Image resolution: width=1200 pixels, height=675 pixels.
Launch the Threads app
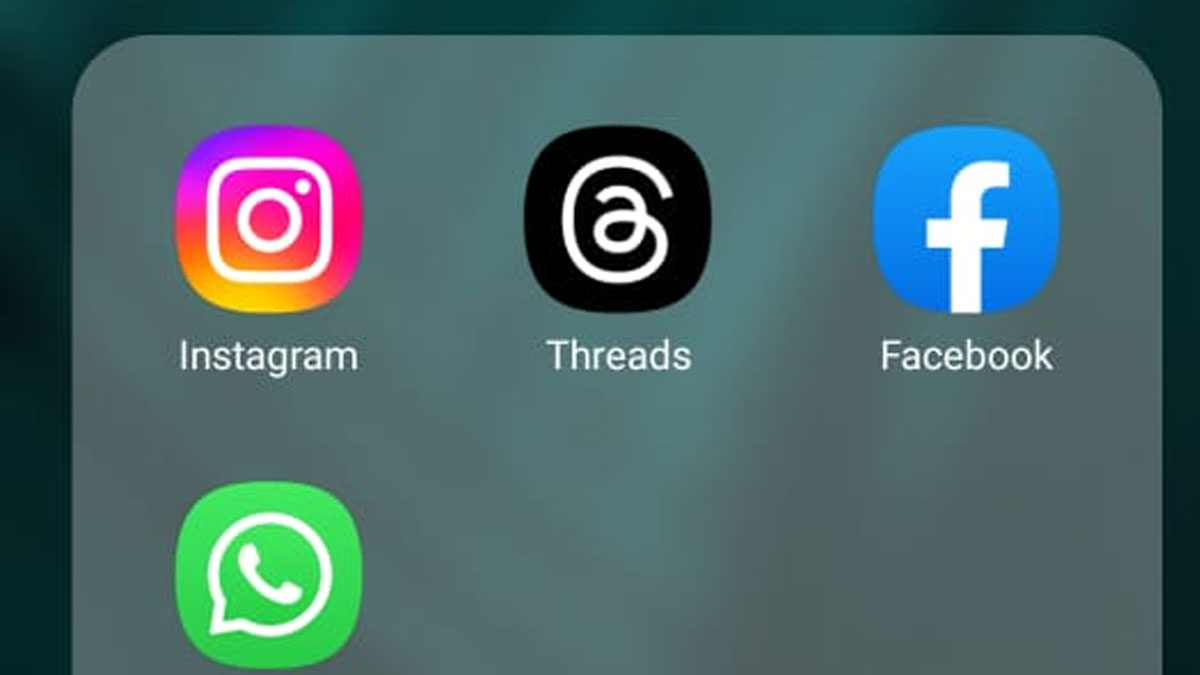click(617, 220)
